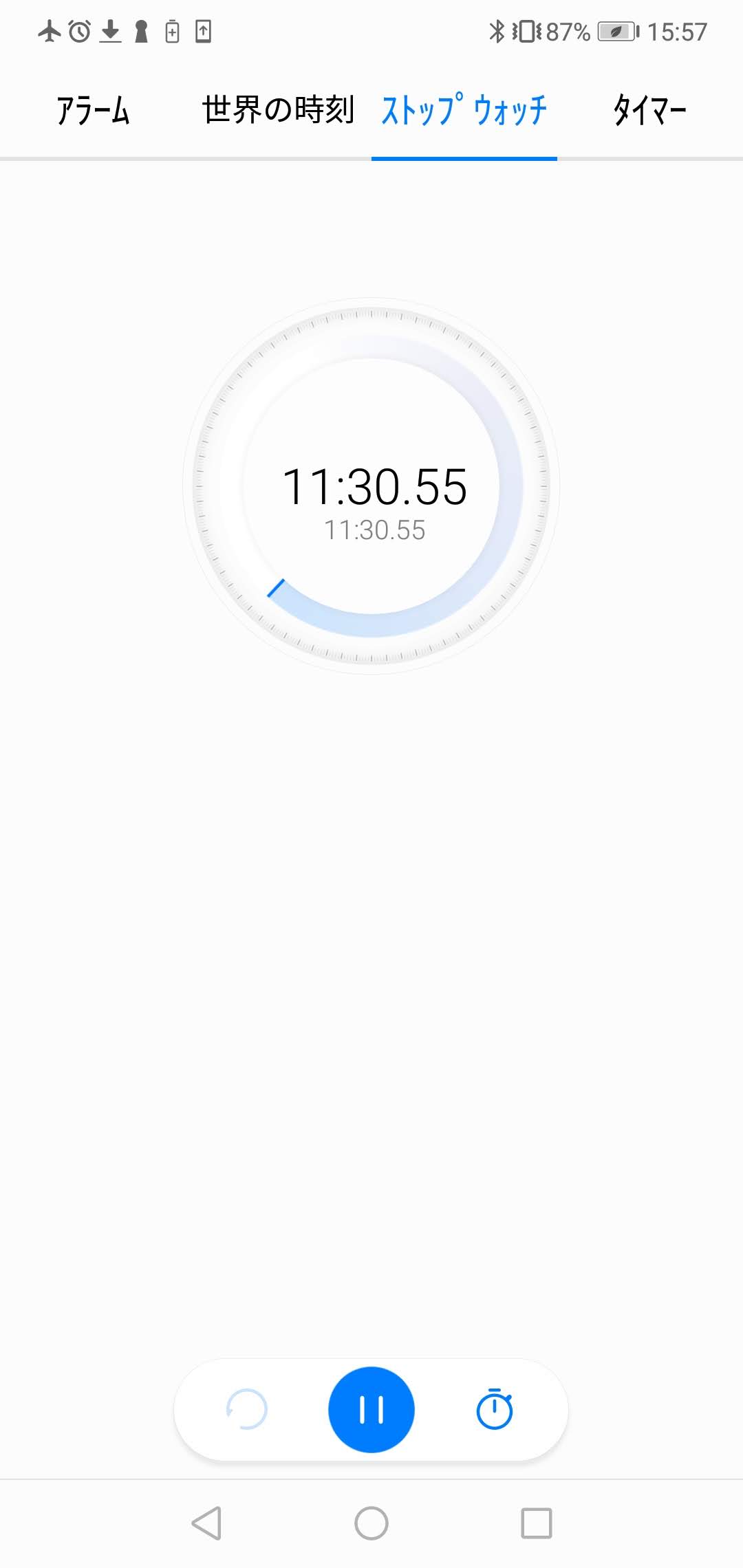This screenshot has height=1568, width=743.
Task: Open the 世界の時刻 tab
Action: (x=278, y=110)
